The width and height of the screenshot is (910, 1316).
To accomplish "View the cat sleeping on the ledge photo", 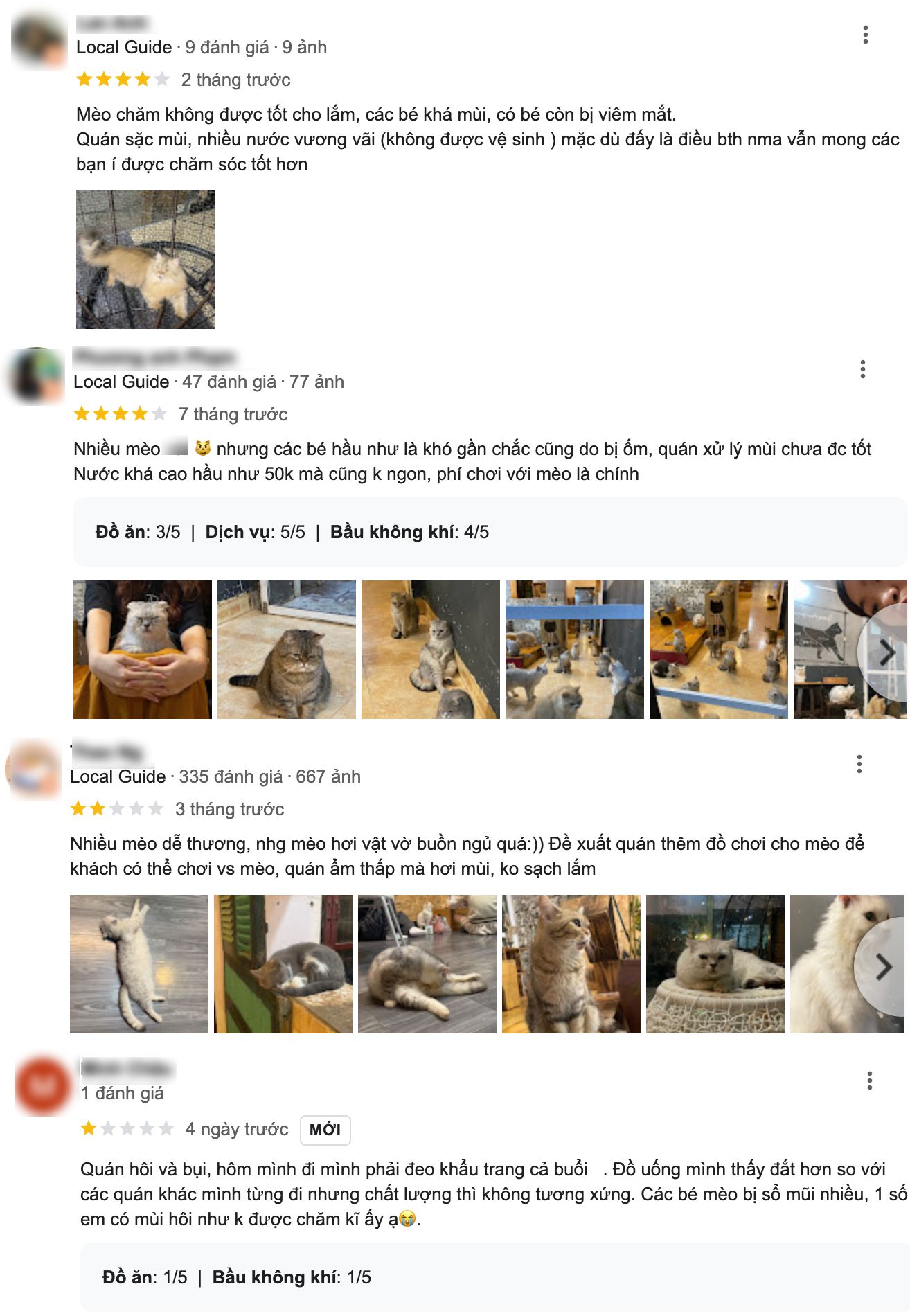I will click(x=283, y=964).
